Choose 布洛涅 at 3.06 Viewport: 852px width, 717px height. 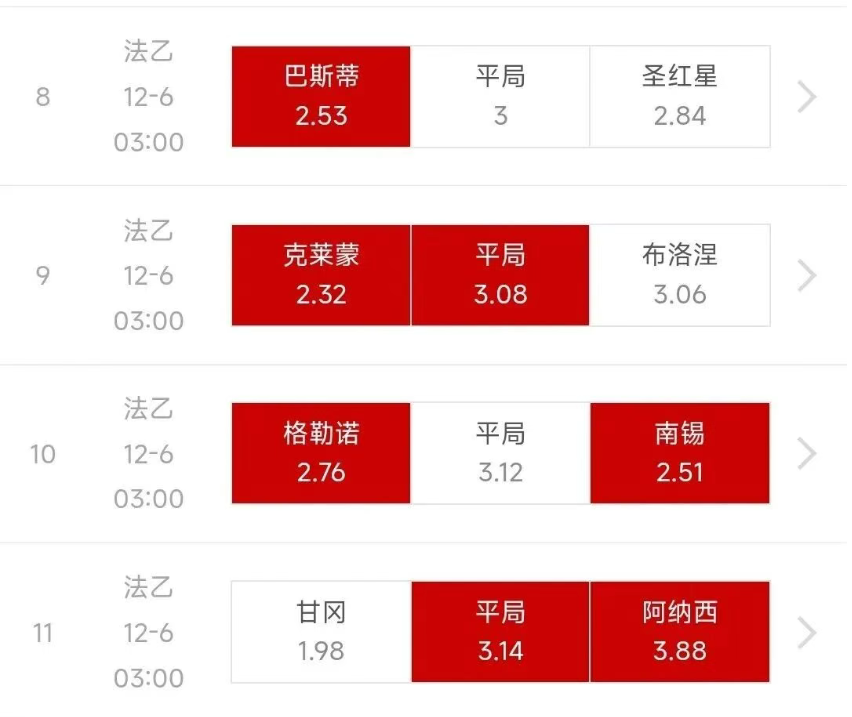[680, 275]
